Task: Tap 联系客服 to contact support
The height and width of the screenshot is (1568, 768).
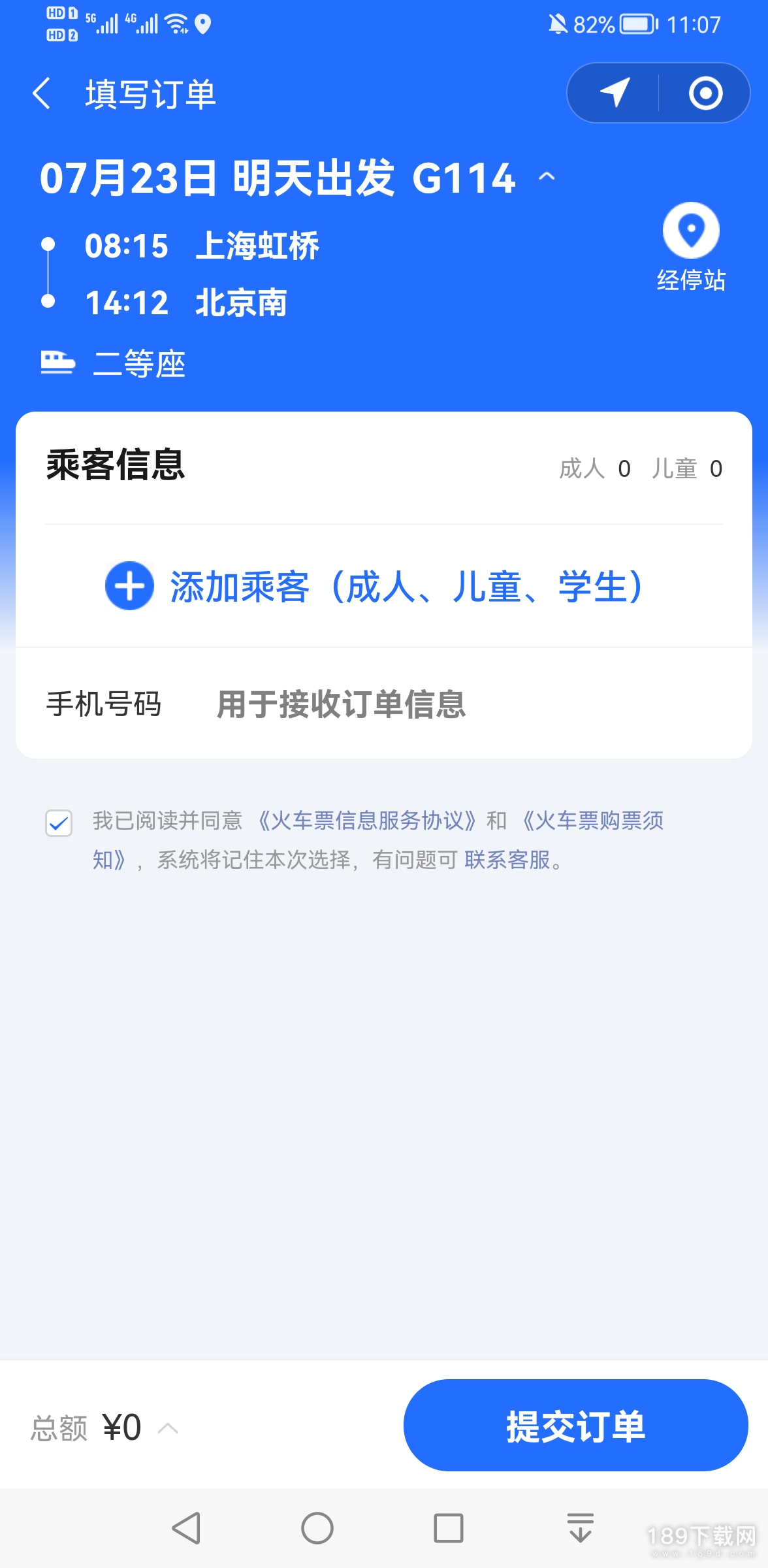Action: 507,860
